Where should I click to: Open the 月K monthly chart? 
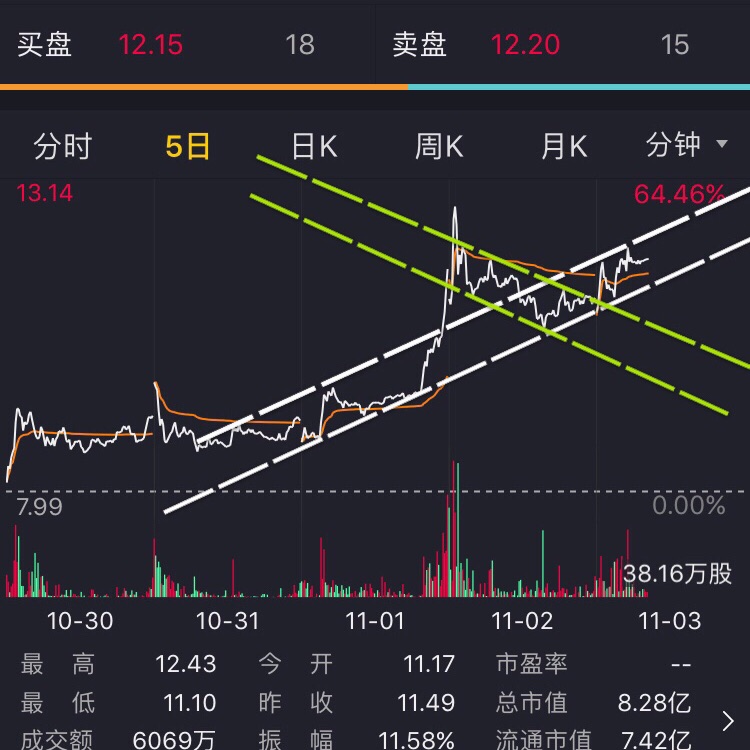tap(564, 147)
